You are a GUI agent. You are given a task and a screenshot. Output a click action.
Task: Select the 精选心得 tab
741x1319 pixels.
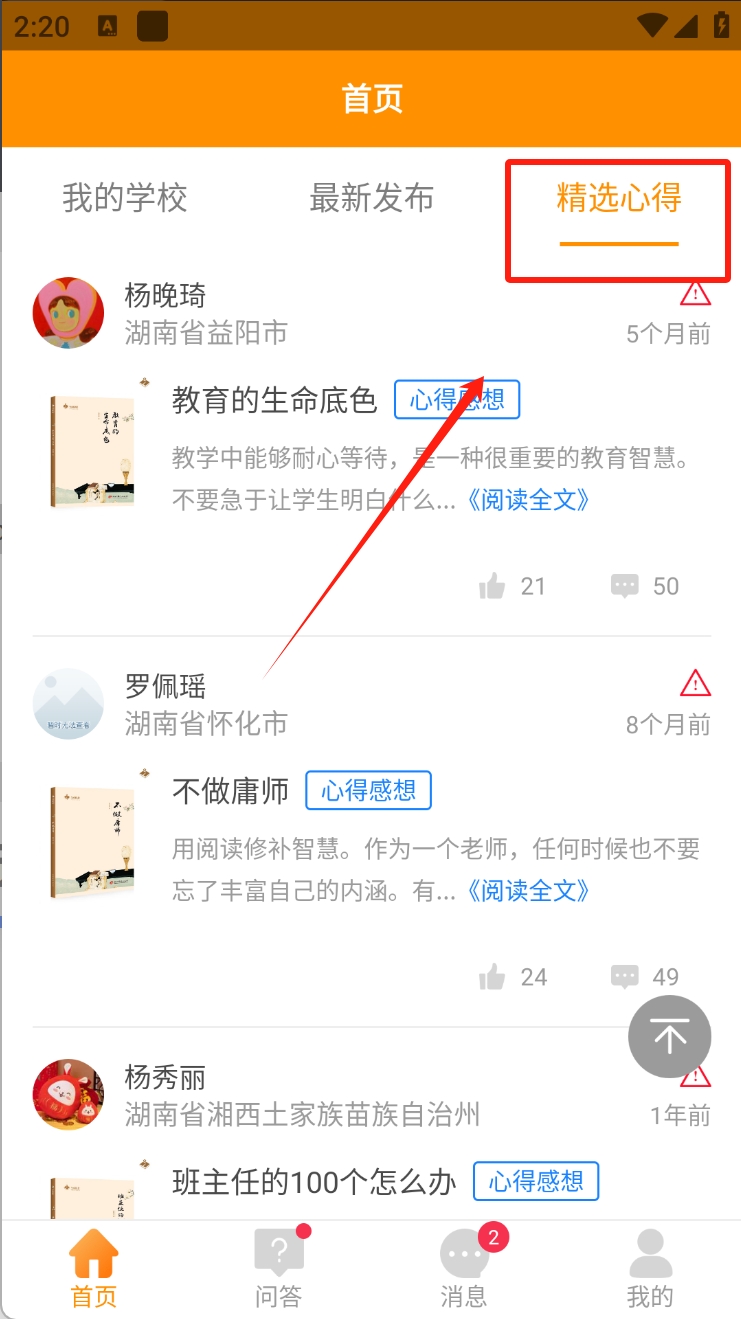[618, 198]
